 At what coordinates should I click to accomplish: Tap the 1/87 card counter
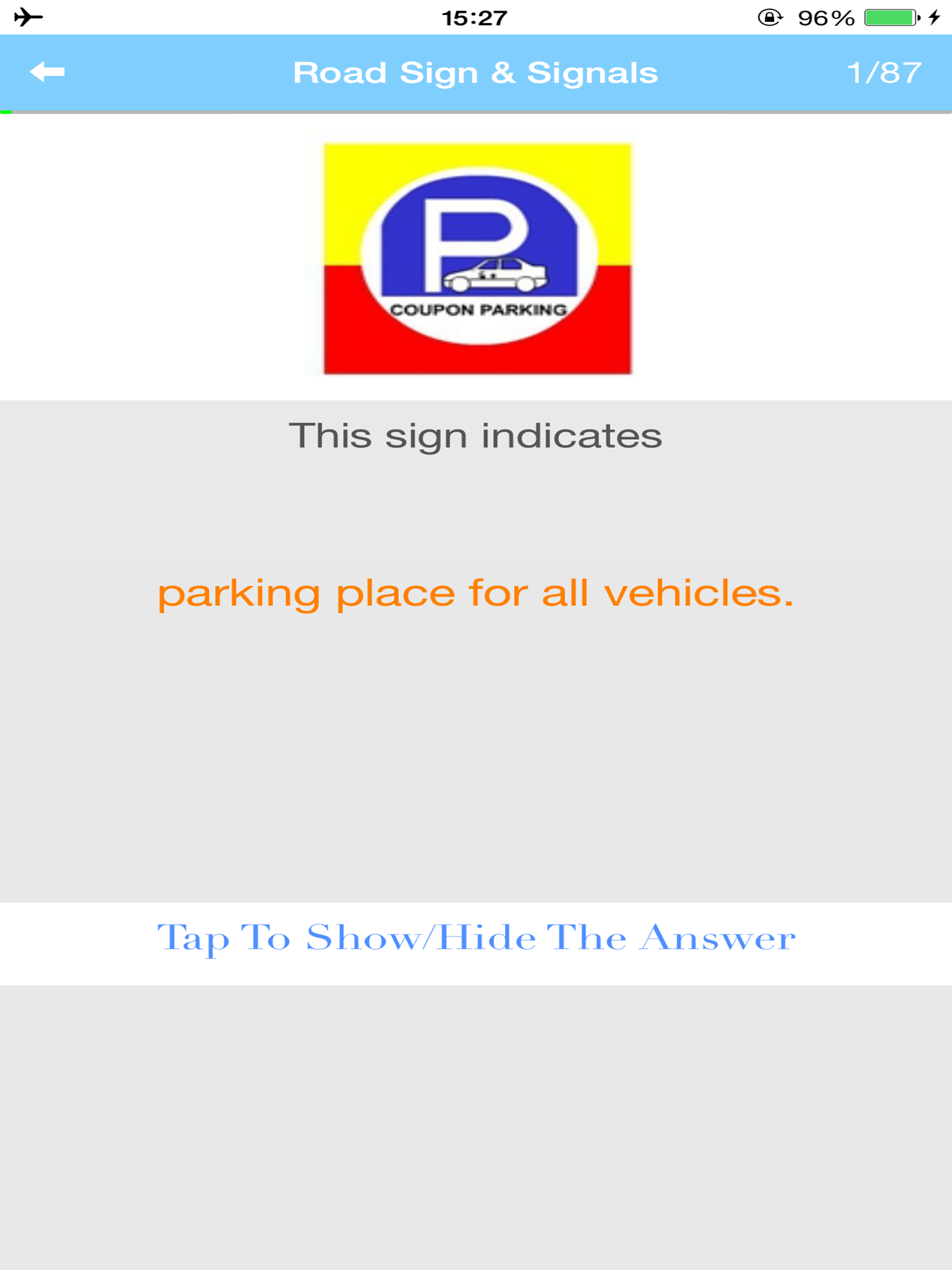885,72
